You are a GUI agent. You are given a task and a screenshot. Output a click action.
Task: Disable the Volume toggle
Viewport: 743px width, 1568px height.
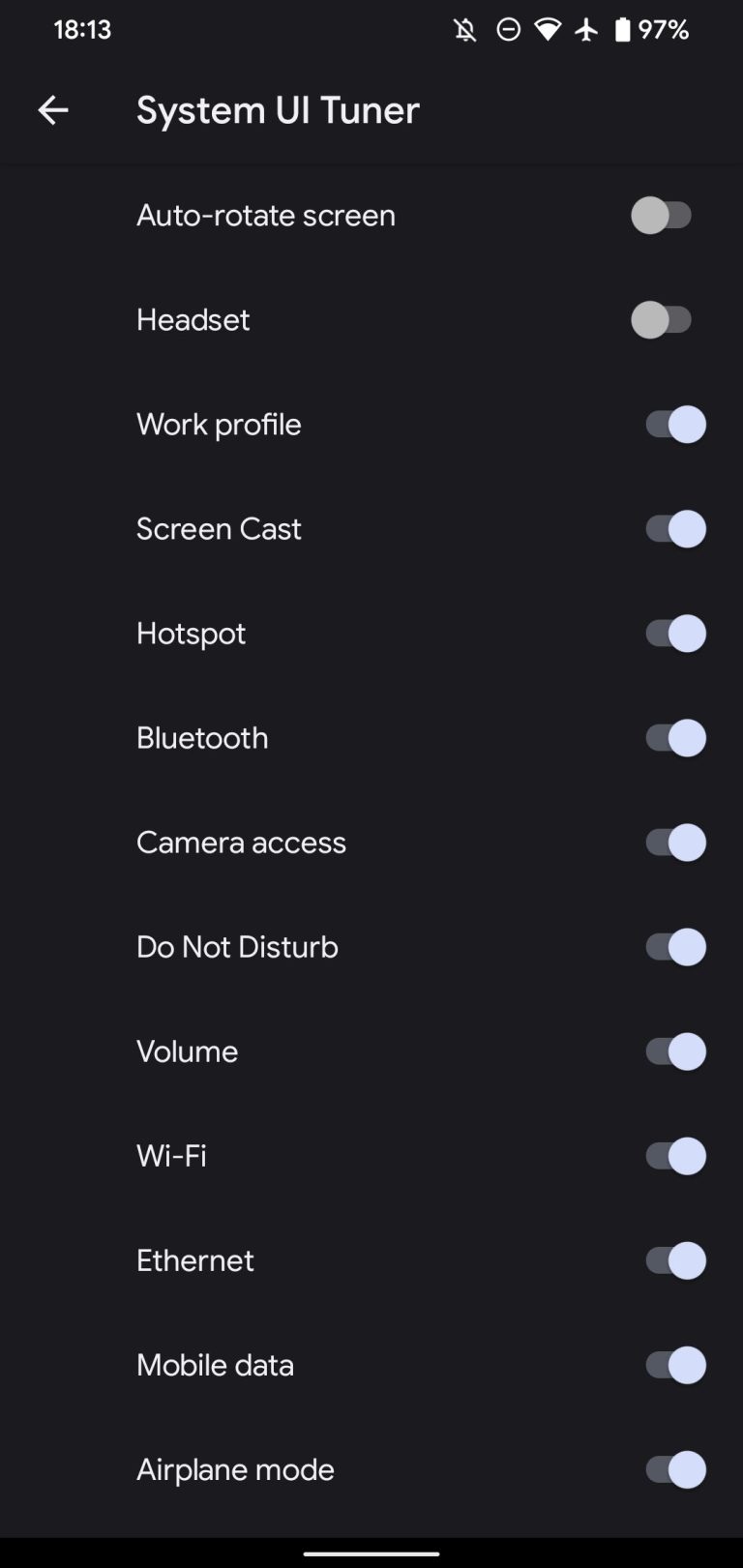[673, 1050]
